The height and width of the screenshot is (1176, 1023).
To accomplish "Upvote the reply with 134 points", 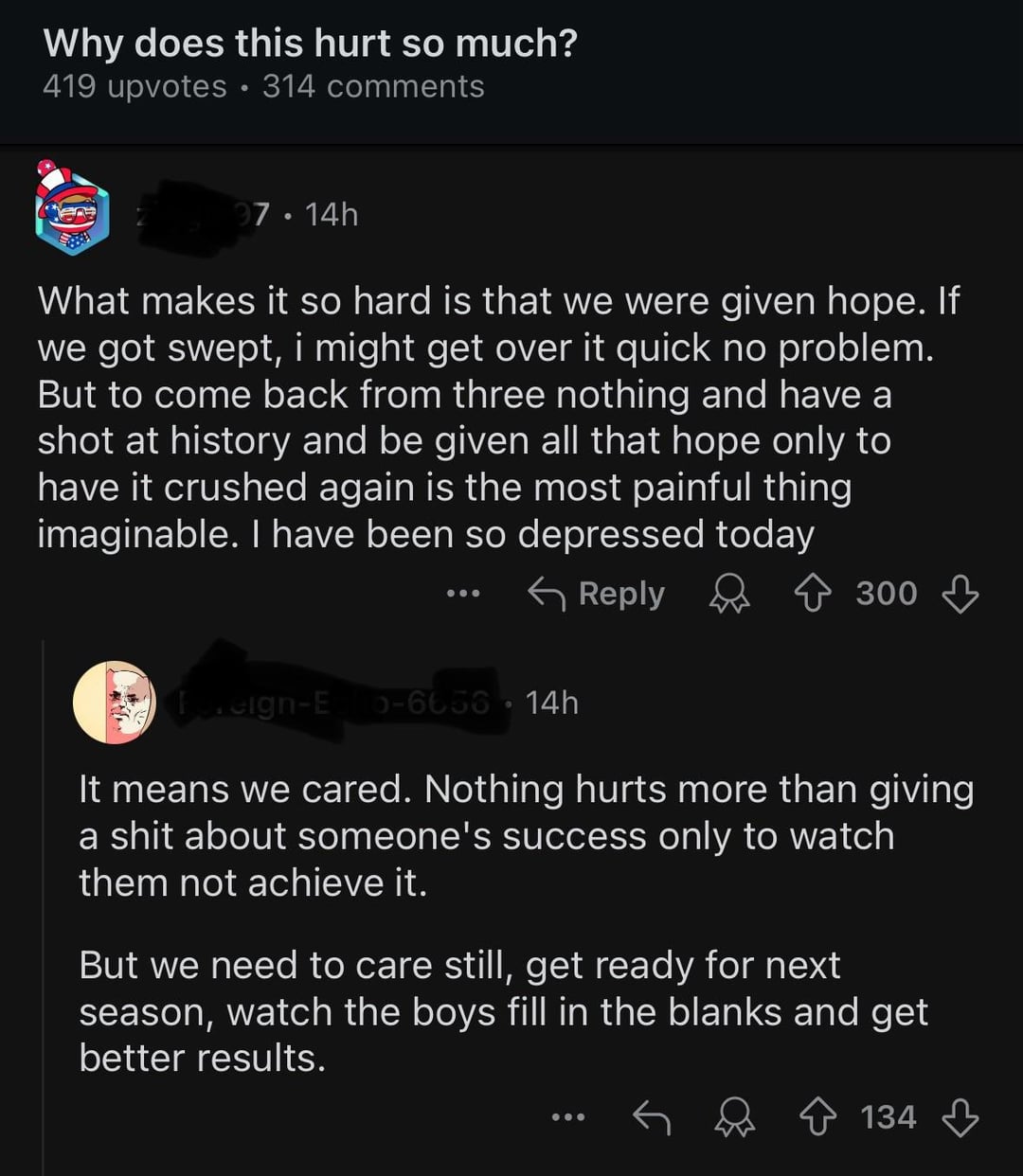I will pyautogui.click(x=817, y=1118).
